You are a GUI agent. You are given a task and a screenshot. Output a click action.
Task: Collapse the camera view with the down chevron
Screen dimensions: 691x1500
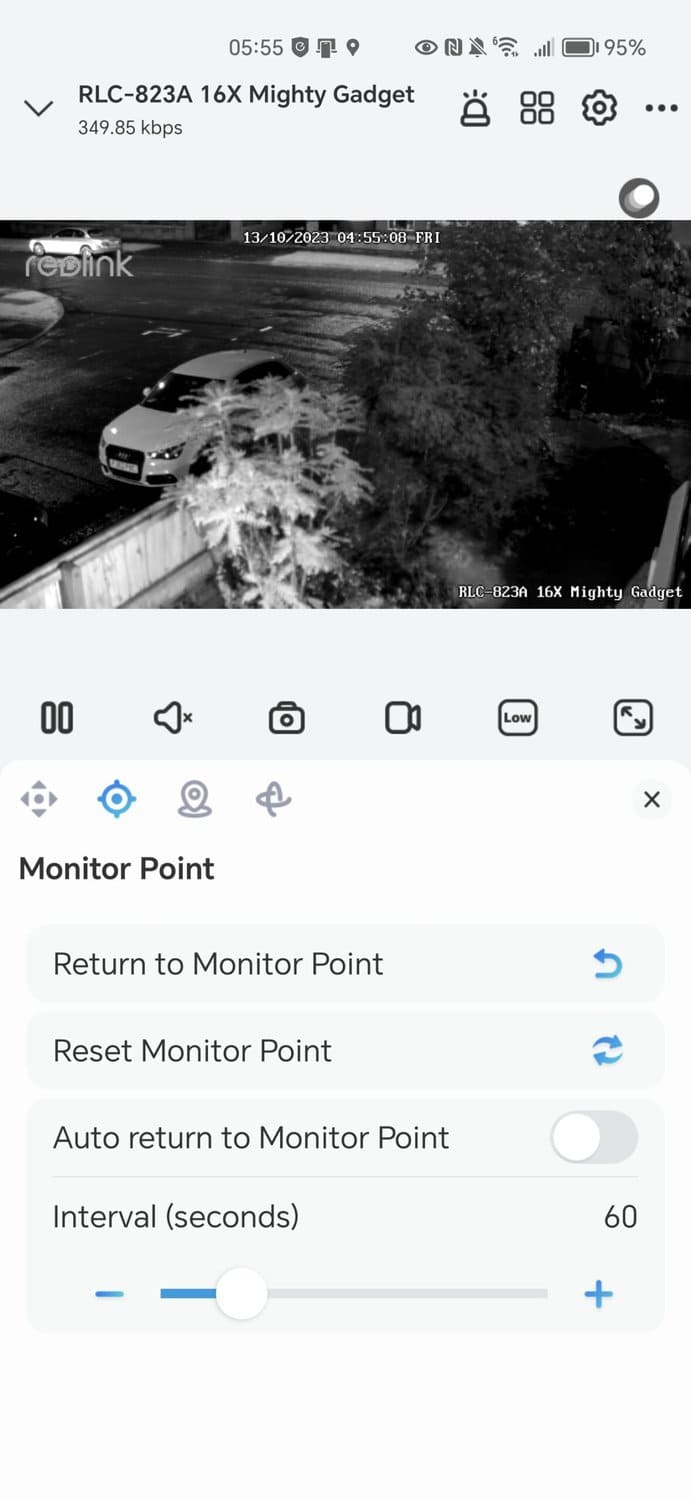(38, 108)
